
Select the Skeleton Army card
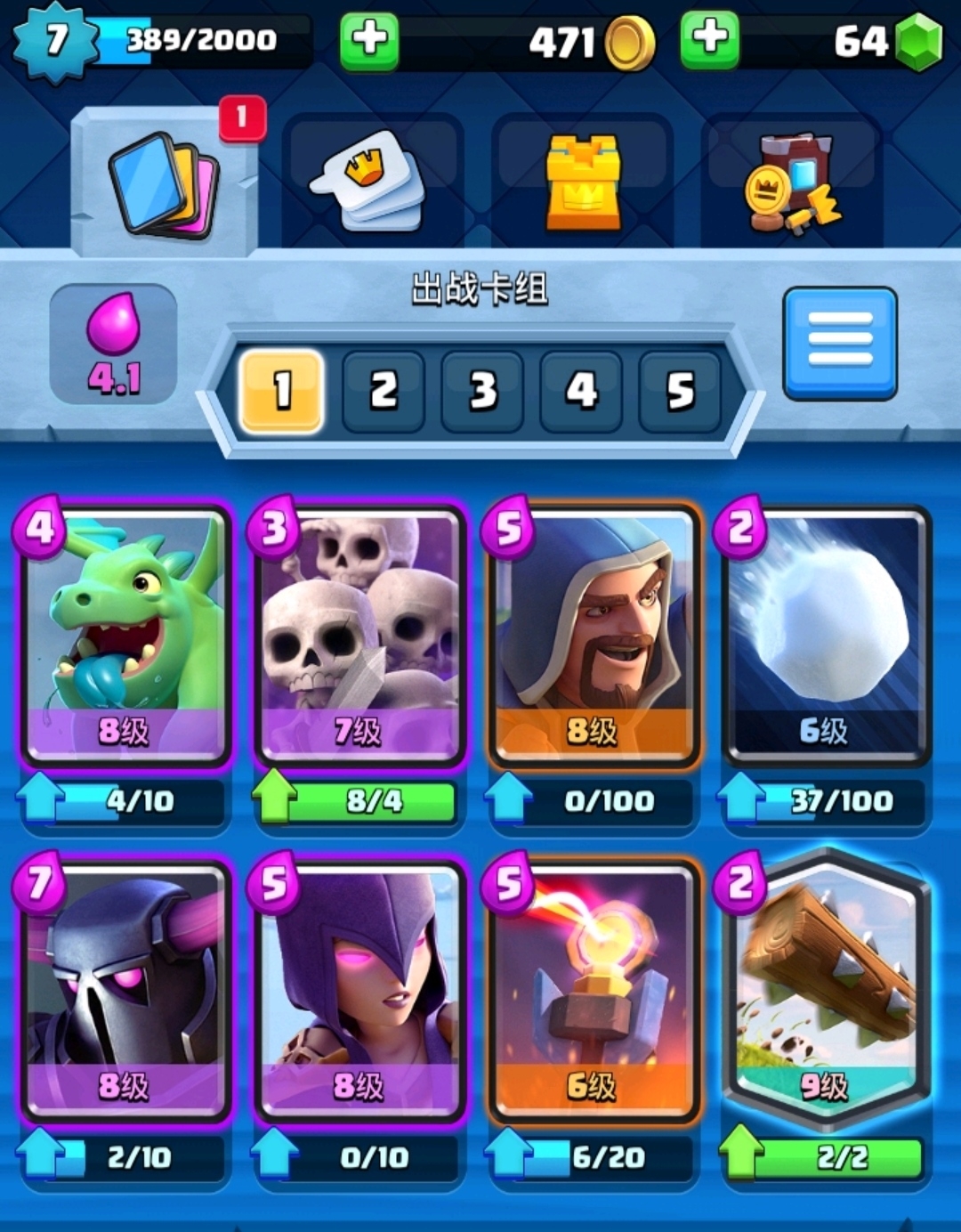tap(359, 634)
